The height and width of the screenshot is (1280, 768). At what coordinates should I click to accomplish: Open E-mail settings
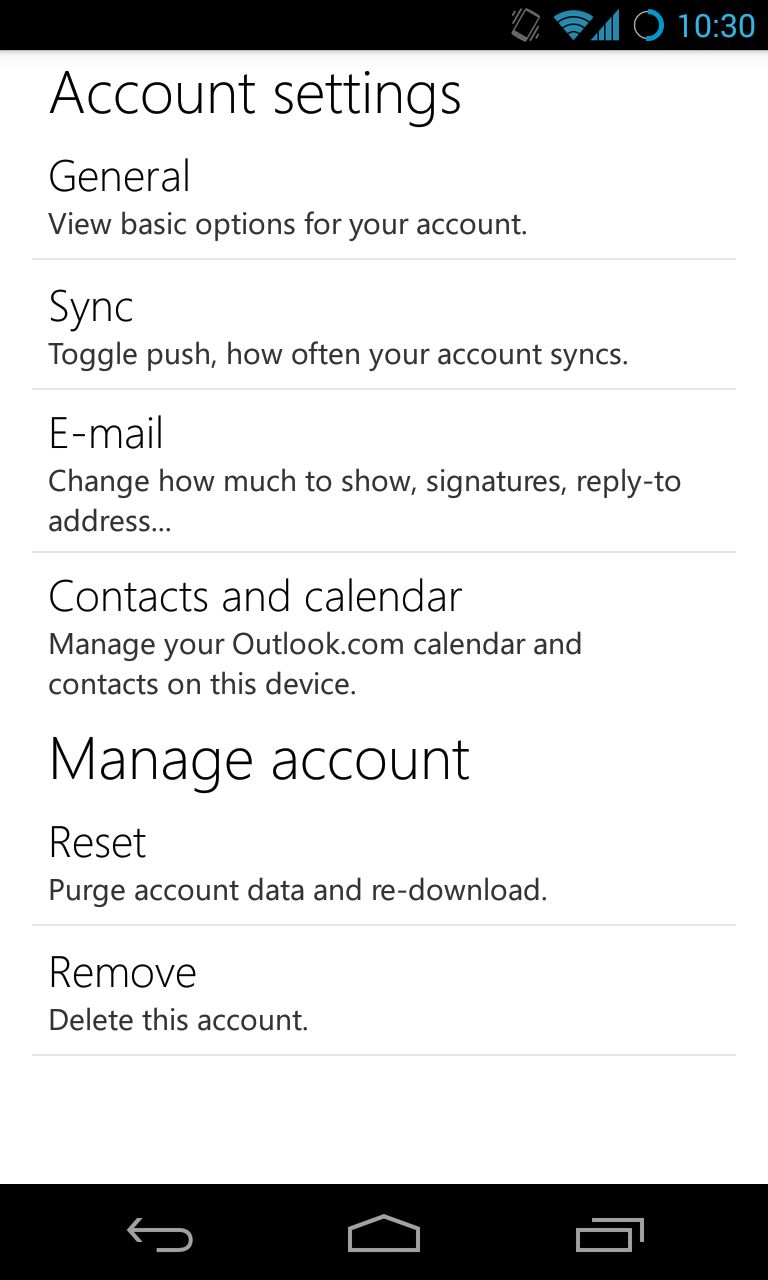[x=384, y=471]
